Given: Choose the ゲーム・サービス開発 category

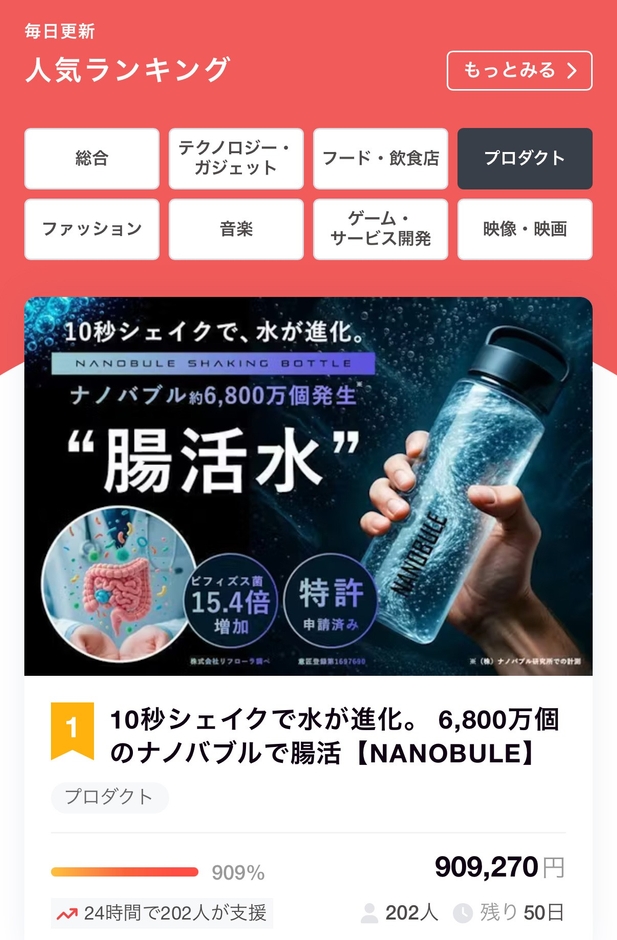Looking at the screenshot, I should (x=380, y=229).
